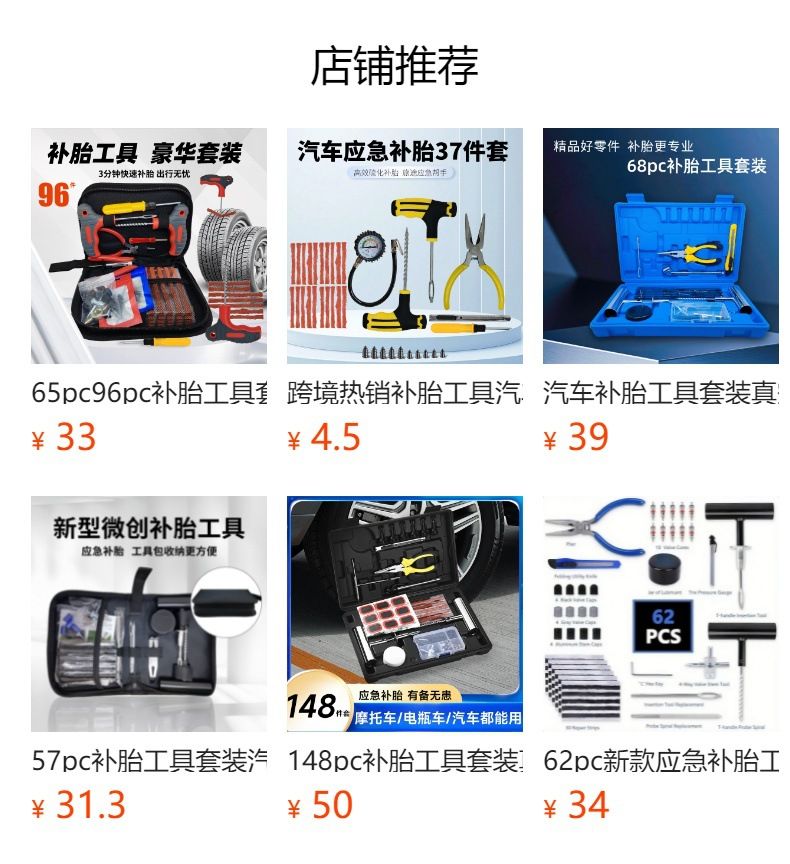Open the 57pc补胎工具套装 product card
This screenshot has height=864, width=790.
click(x=149, y=614)
